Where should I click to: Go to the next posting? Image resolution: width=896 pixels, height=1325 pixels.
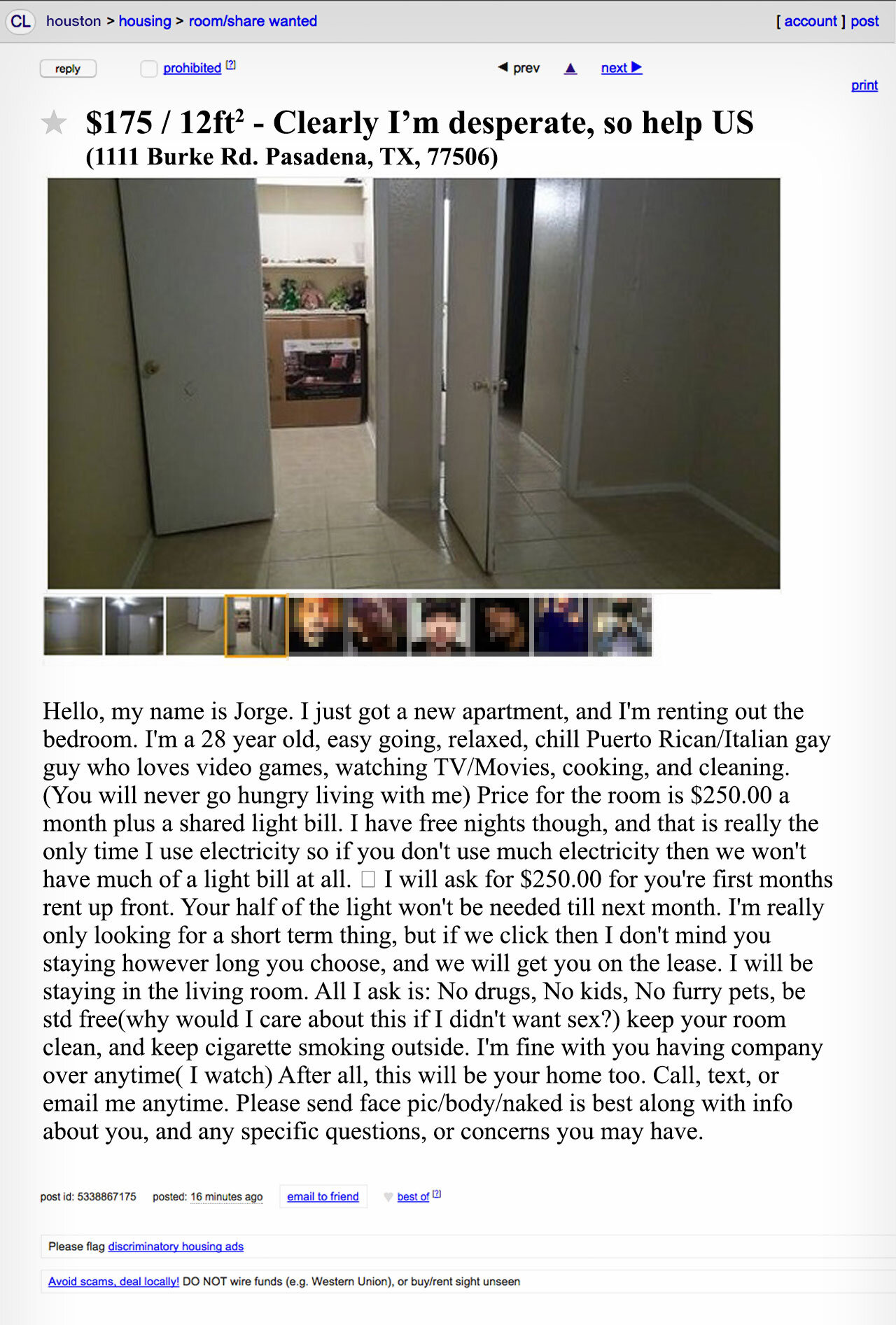click(621, 68)
